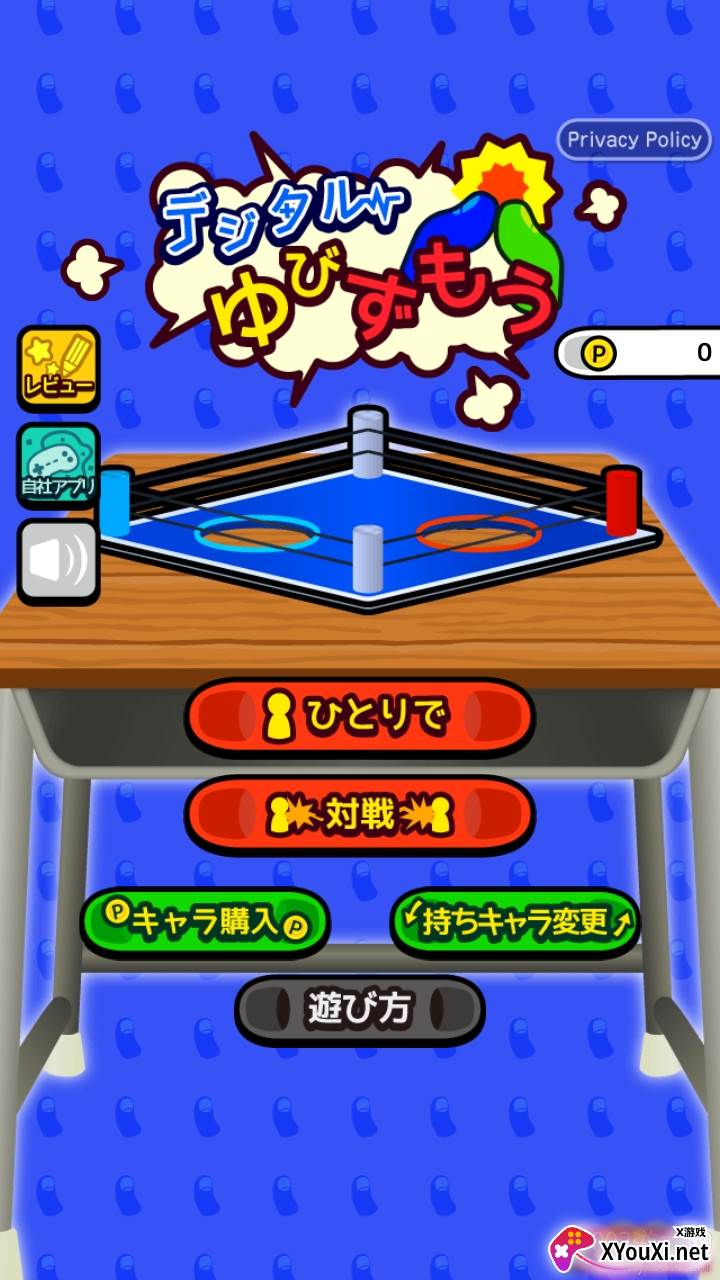Start the 対戦 versus mode
The width and height of the screenshot is (720, 1280).
pyautogui.click(x=360, y=815)
